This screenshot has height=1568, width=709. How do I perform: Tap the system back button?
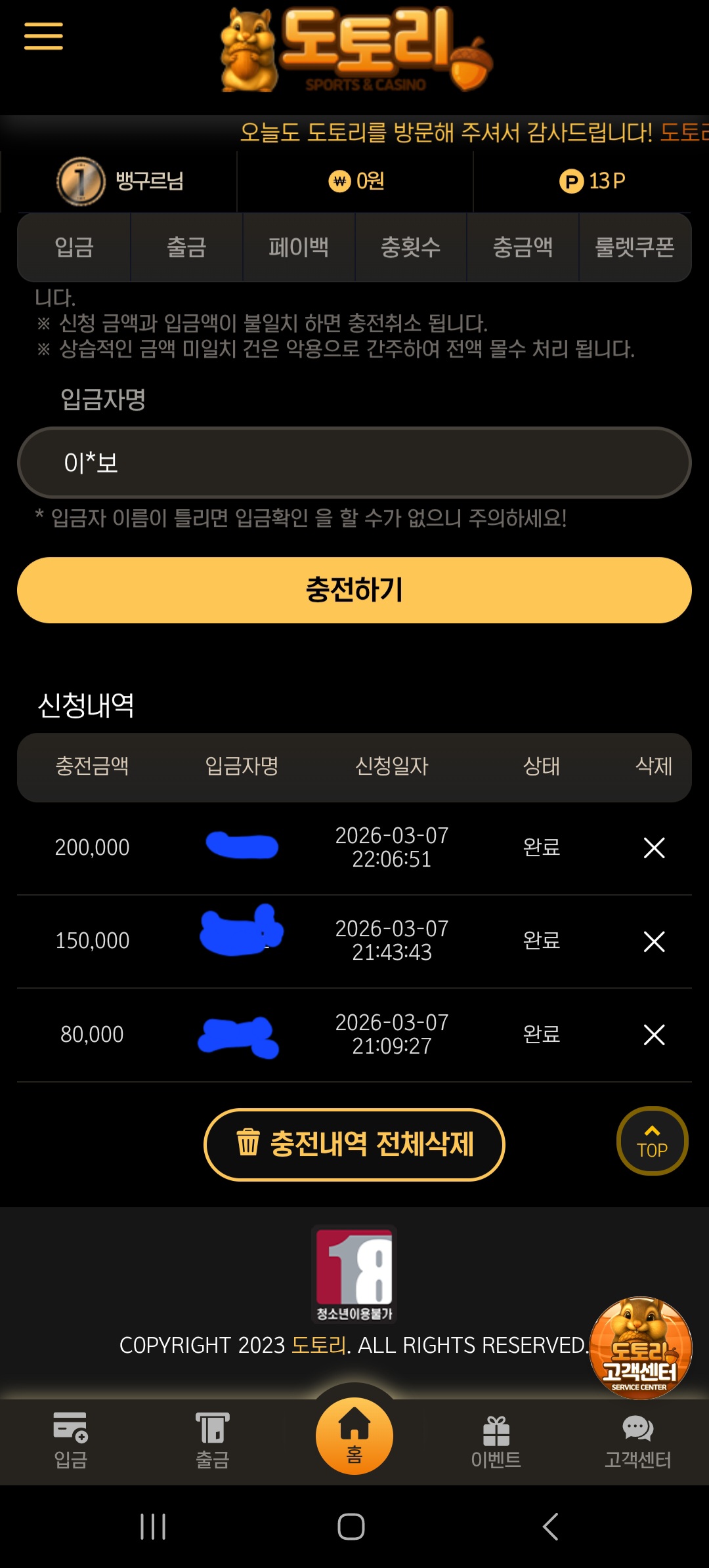(x=550, y=1527)
